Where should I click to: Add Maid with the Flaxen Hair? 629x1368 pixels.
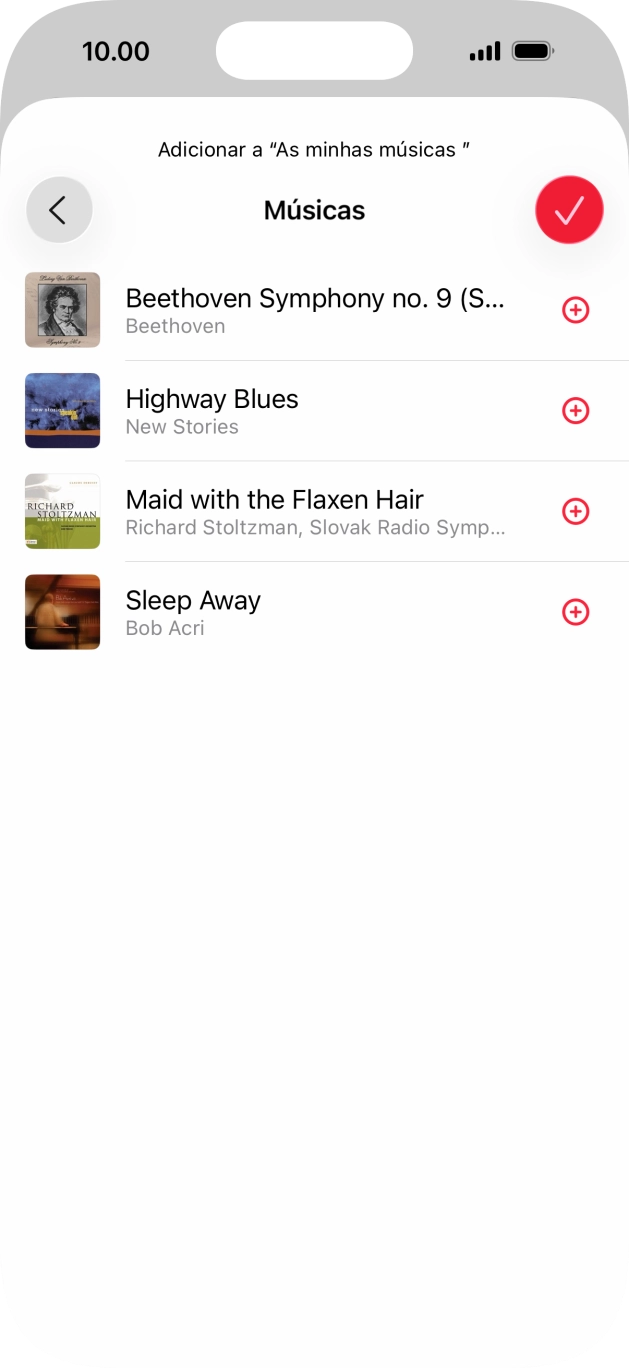575,512
